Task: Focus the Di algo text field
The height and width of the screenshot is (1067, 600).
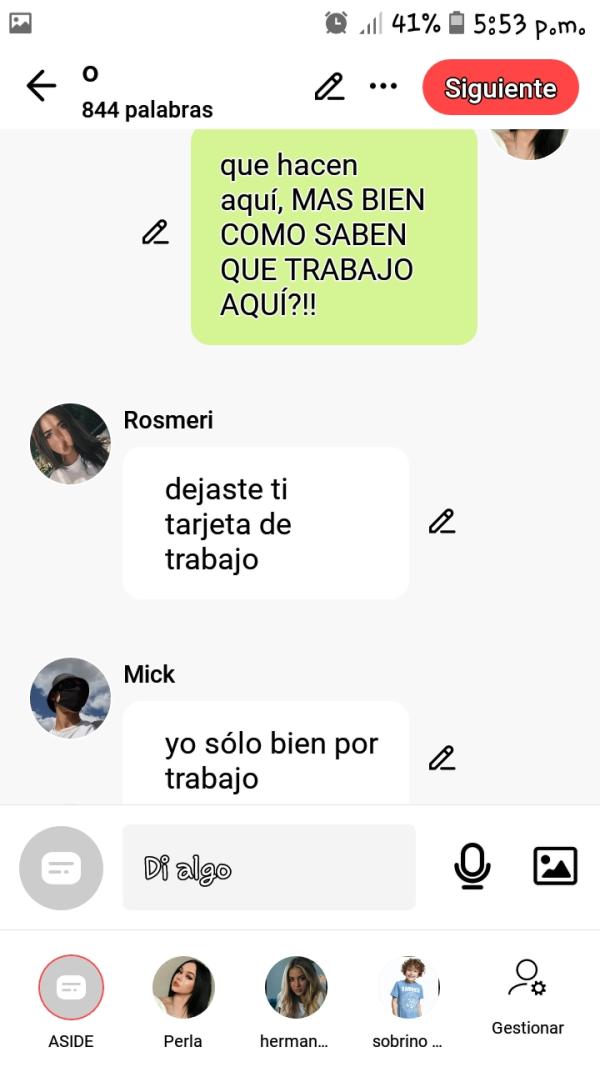Action: (x=268, y=867)
